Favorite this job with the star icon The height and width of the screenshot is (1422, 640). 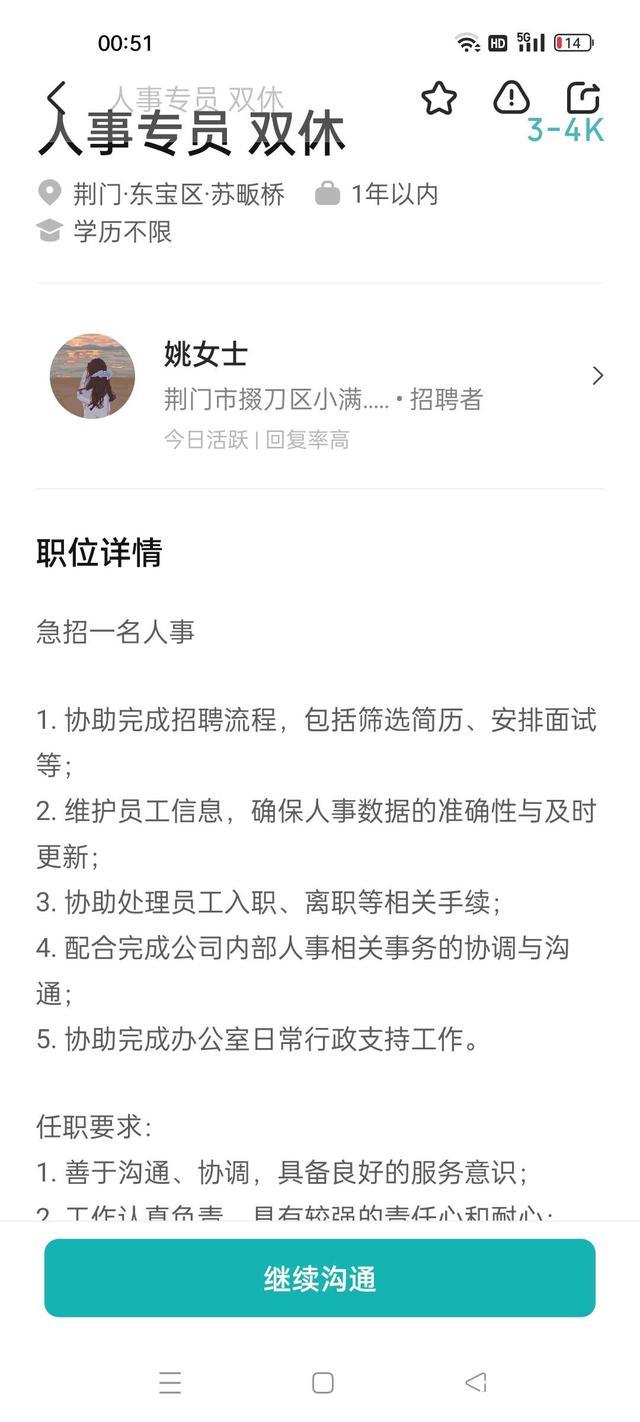click(x=439, y=98)
